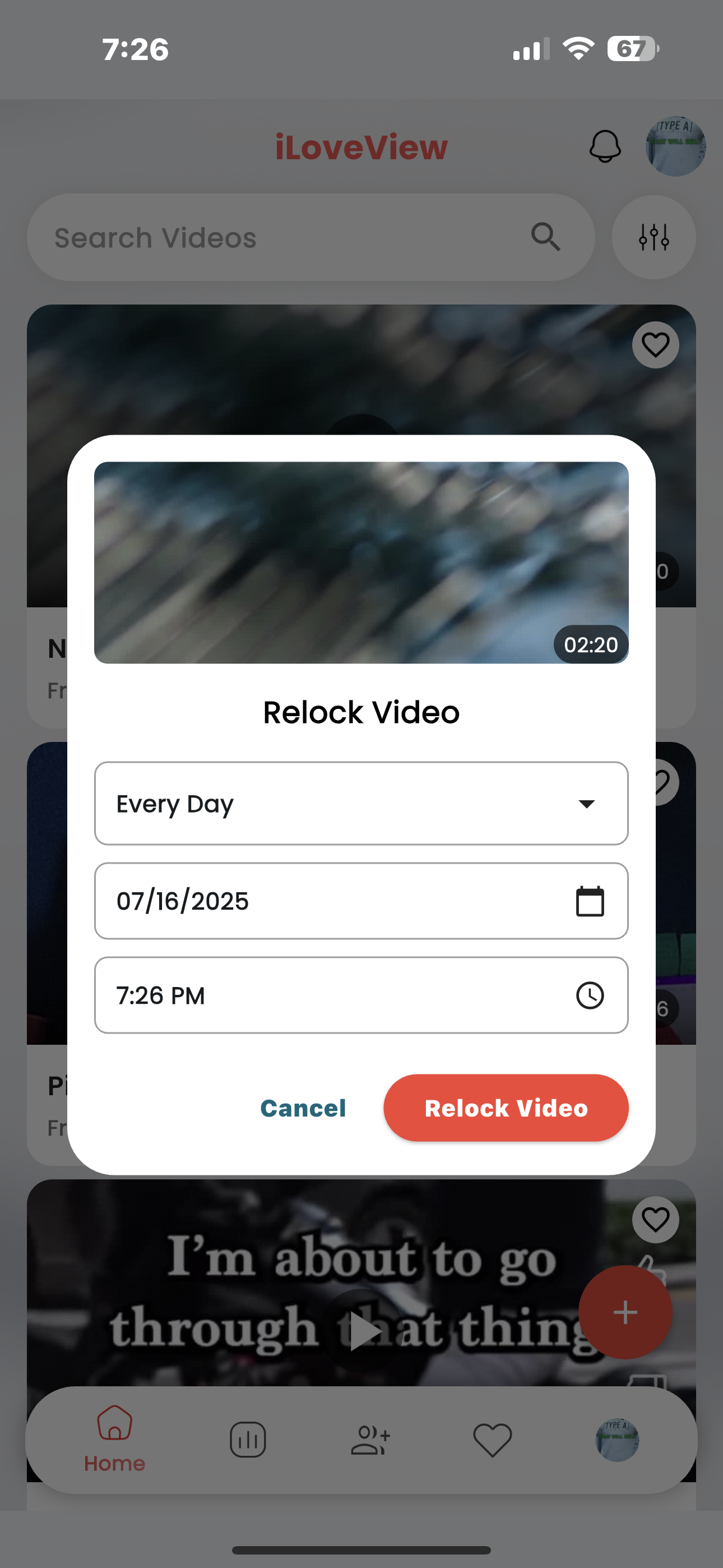Expand the Every Day frequency dropdown
Viewport: 723px width, 1568px height.
(x=361, y=804)
